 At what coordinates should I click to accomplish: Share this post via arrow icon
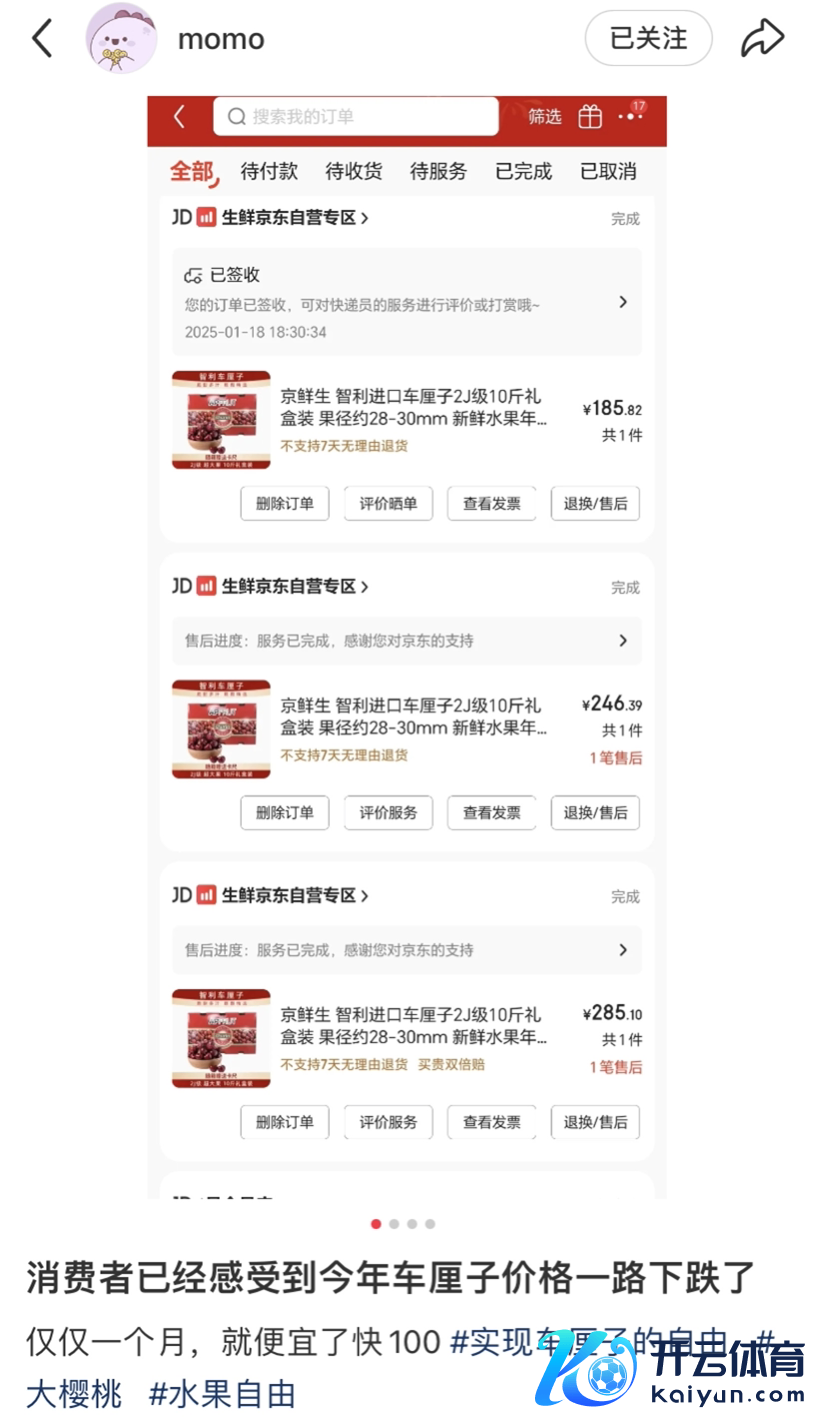762,39
